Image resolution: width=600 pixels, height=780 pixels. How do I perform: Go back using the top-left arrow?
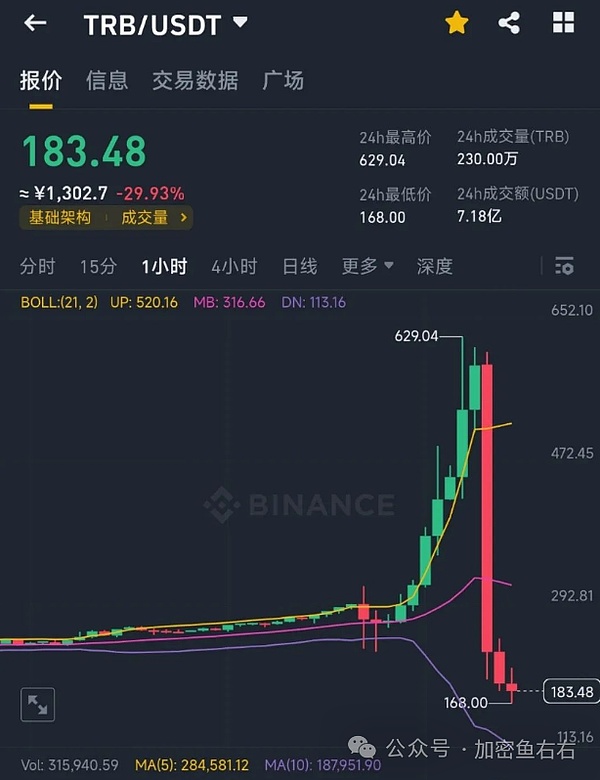click(x=35, y=23)
